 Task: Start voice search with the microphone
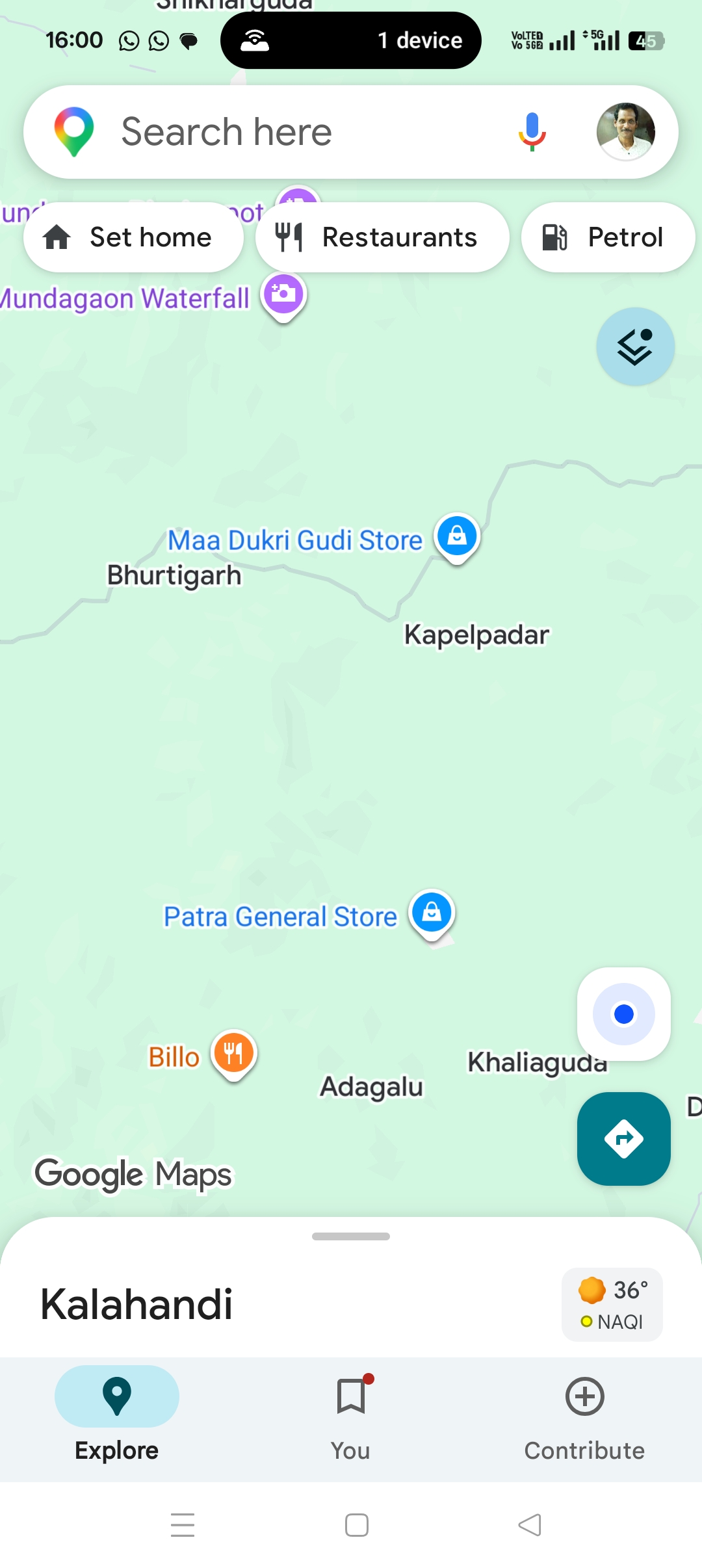(x=532, y=132)
